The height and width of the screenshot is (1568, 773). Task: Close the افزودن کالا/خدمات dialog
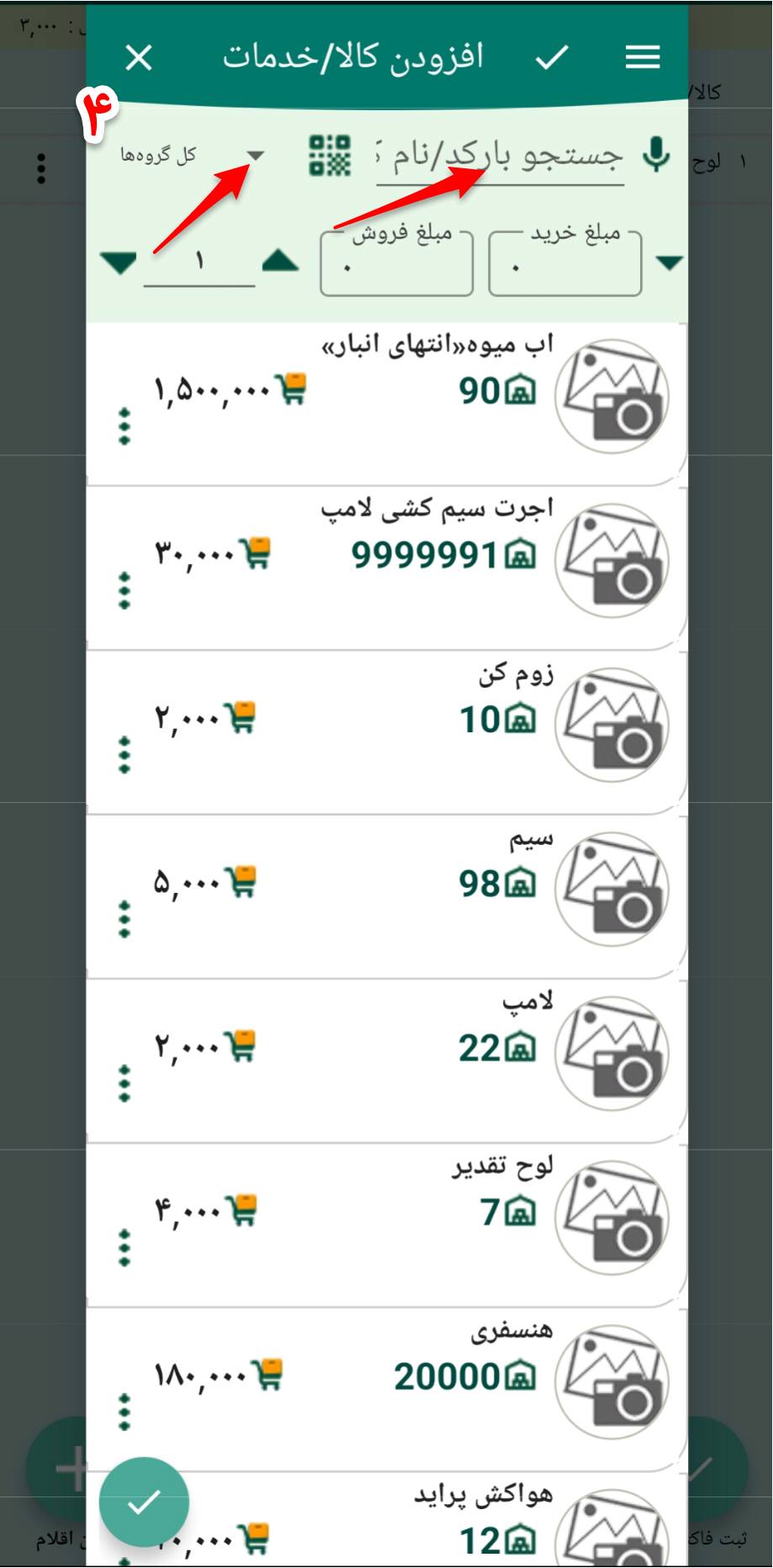(139, 58)
